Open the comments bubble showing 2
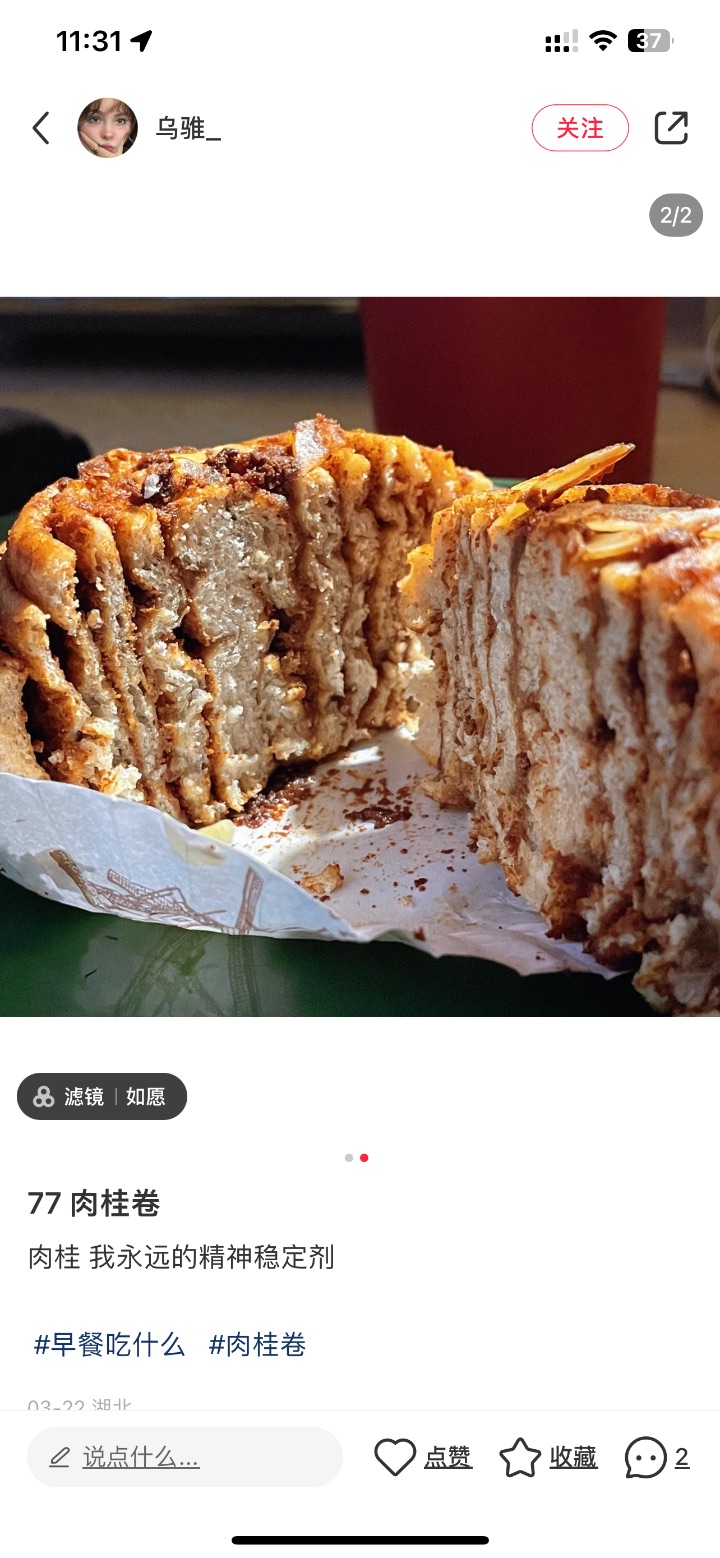This screenshot has width=720, height=1558. [657, 1457]
